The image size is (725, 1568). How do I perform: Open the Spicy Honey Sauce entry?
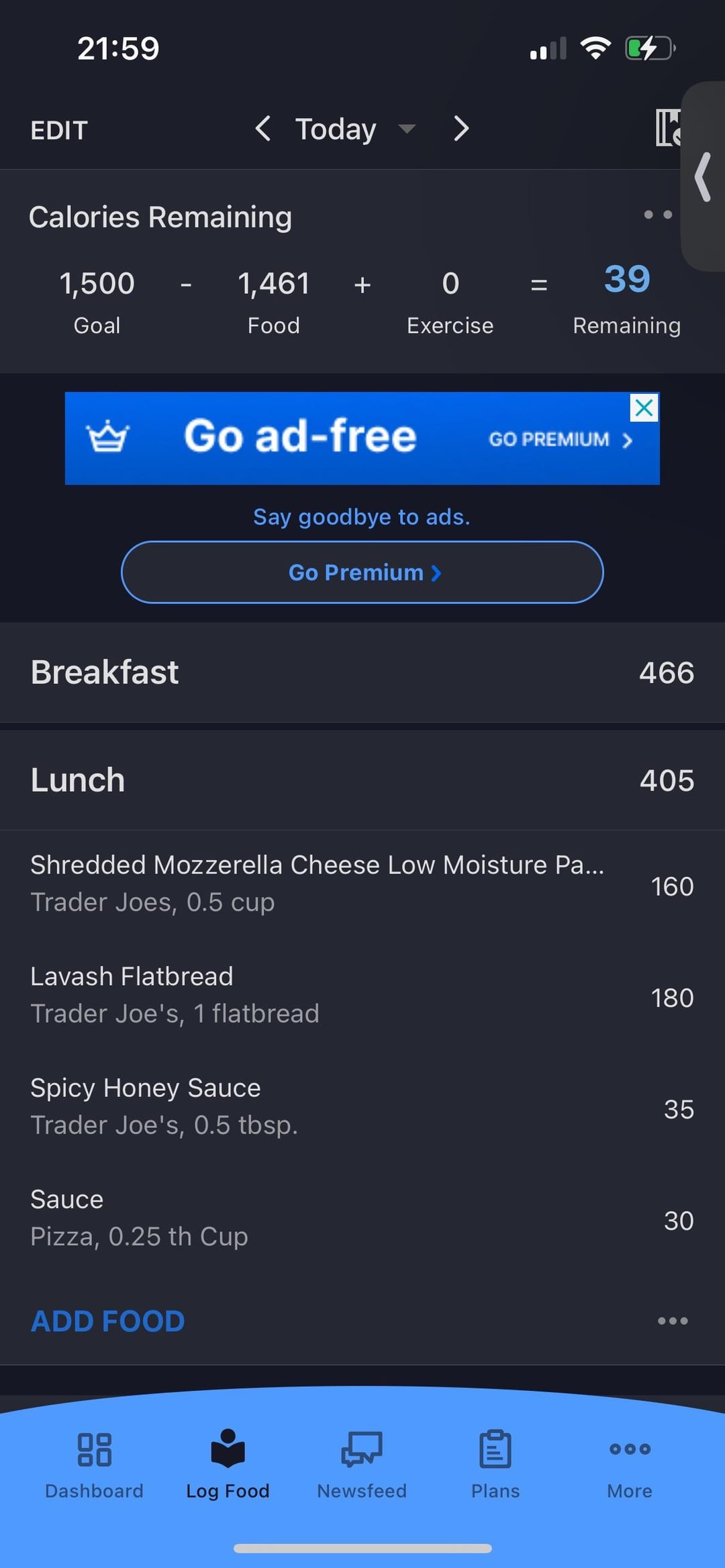[362, 1108]
